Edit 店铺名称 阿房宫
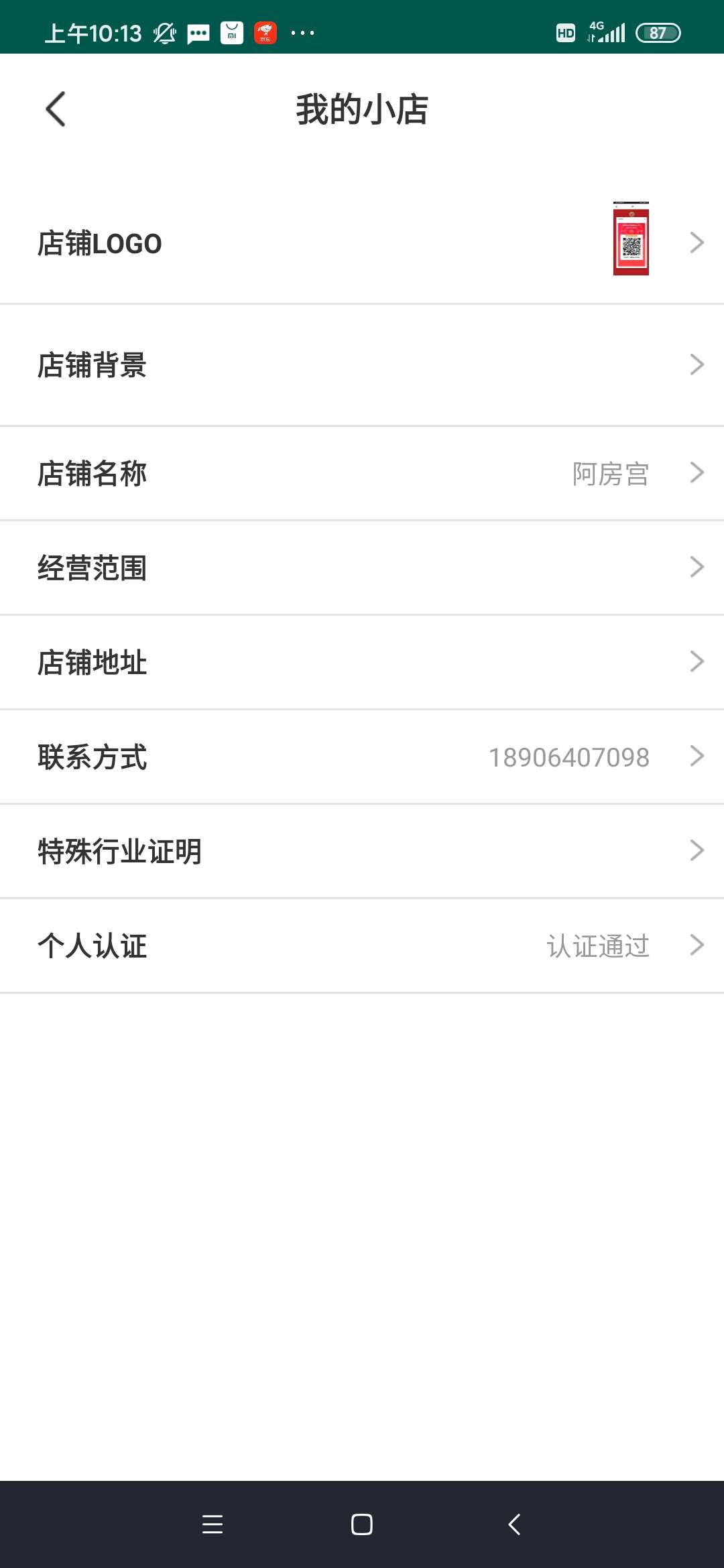Viewport: 724px width, 1568px height. pos(362,474)
